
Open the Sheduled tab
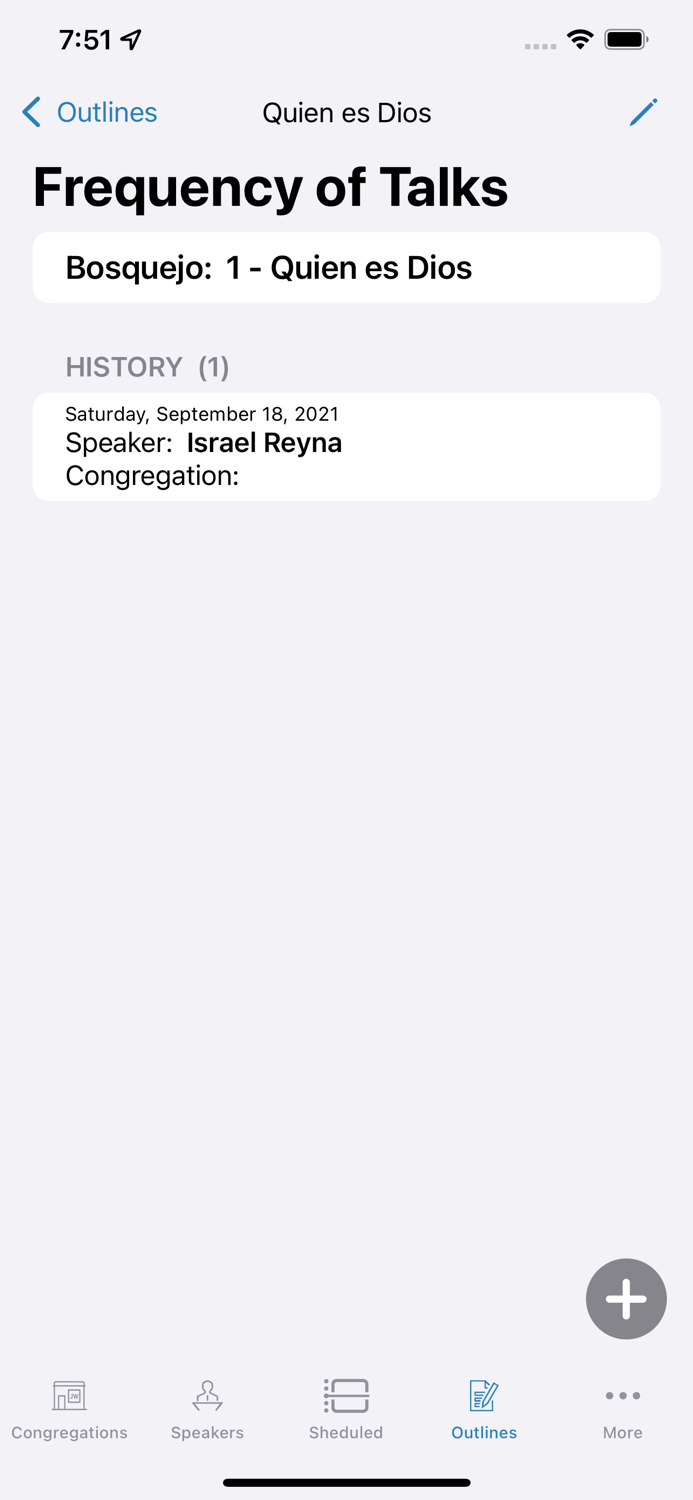[x=346, y=1410]
